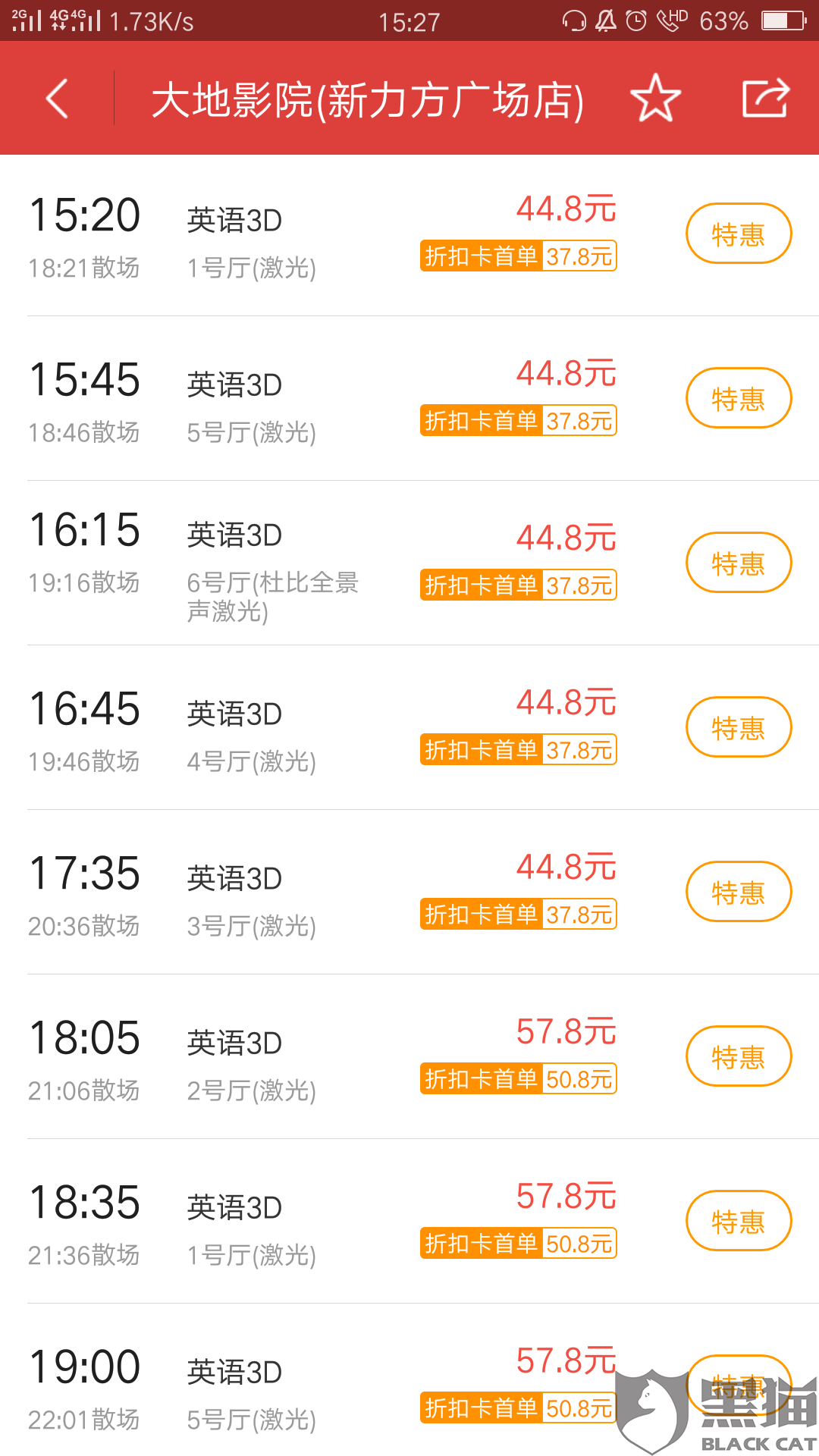
Task: Choose 特惠 for the 16:15 showing
Action: 739,563
